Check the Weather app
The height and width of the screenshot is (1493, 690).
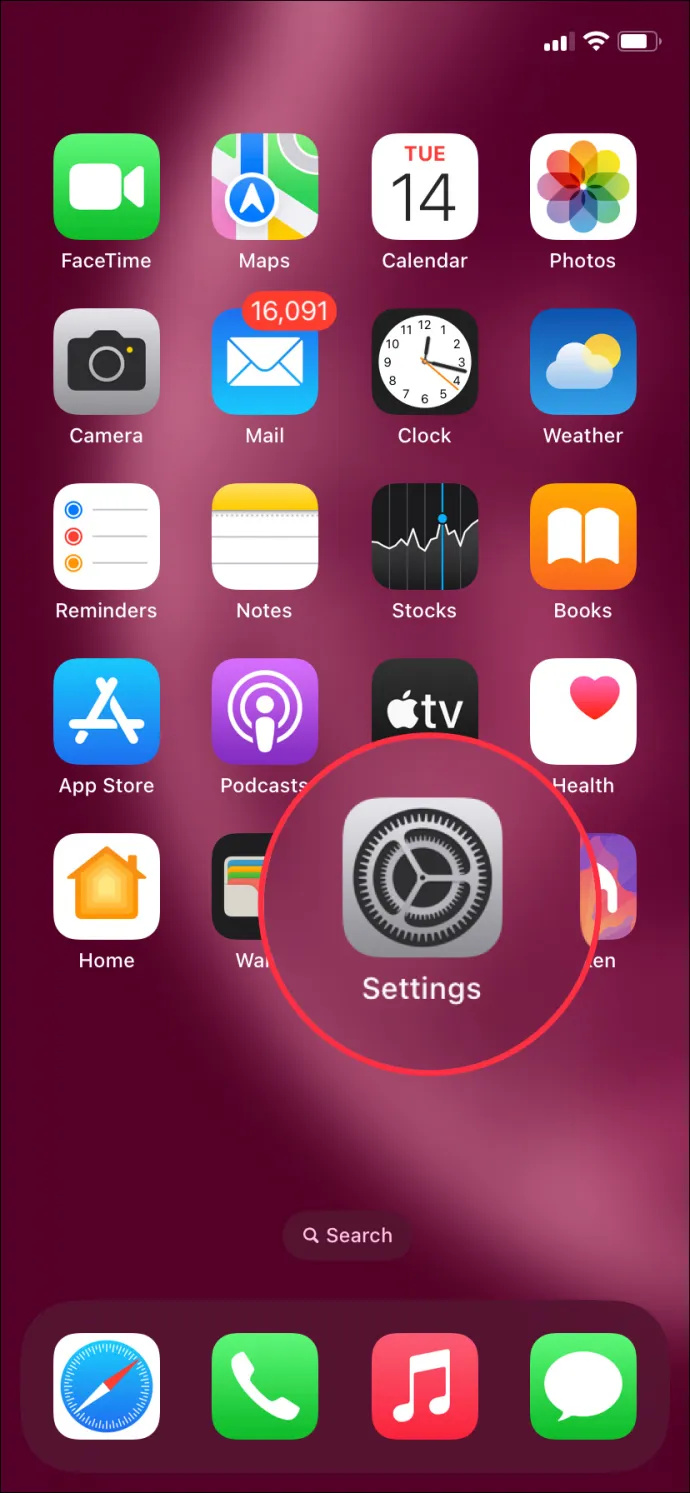tap(583, 362)
